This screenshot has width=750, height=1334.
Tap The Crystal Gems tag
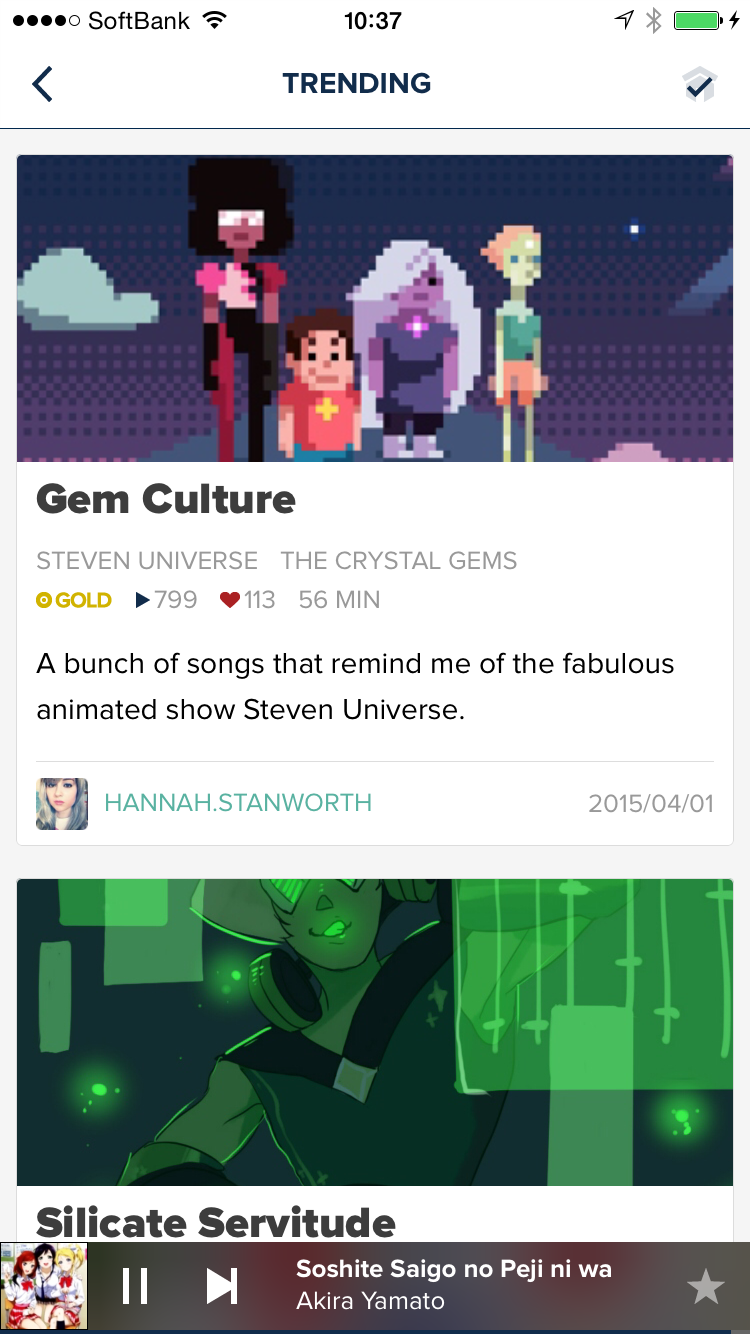point(399,560)
